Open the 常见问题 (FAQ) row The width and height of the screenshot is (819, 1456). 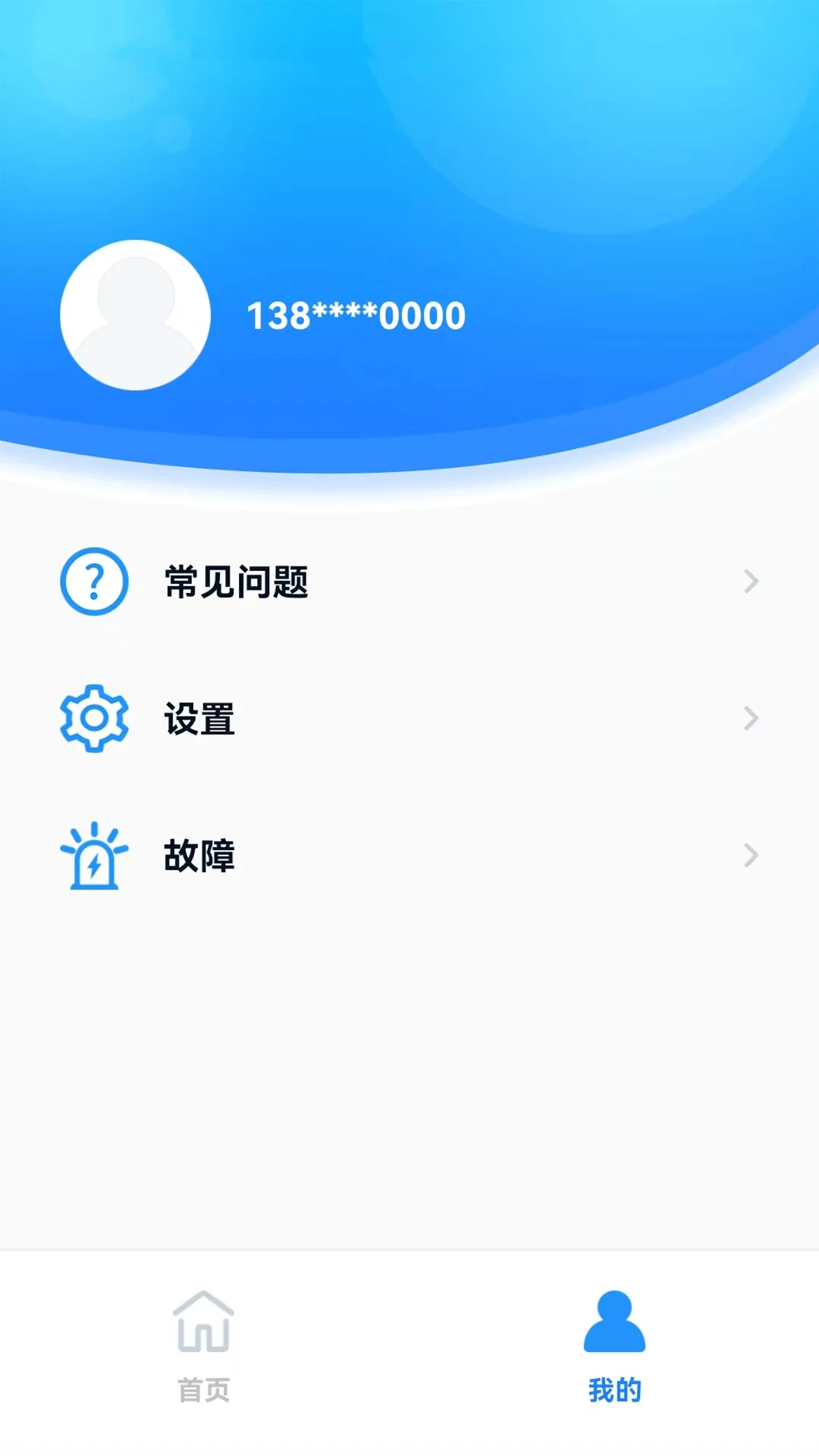point(409,582)
